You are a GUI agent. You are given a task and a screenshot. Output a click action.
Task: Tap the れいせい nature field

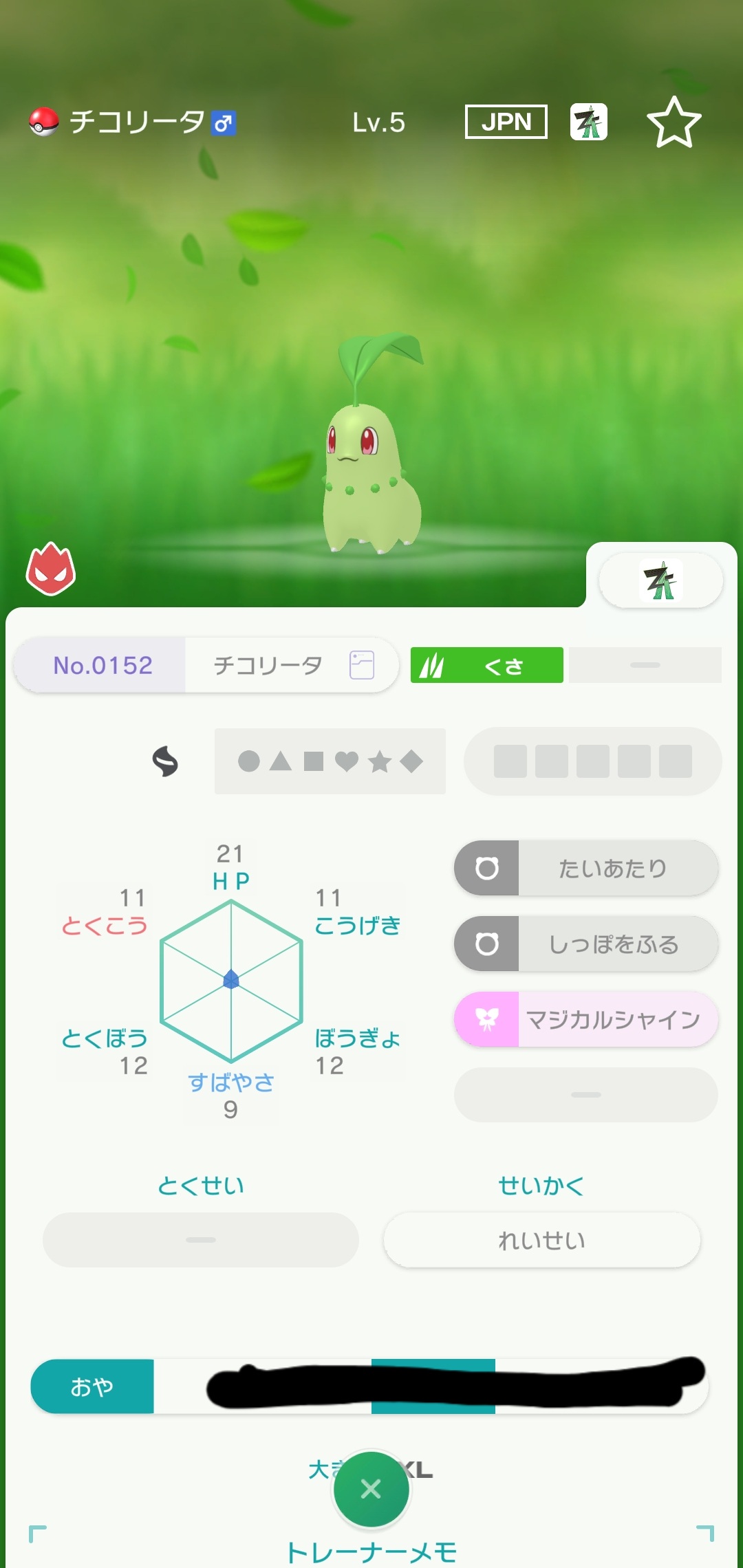click(x=541, y=1240)
